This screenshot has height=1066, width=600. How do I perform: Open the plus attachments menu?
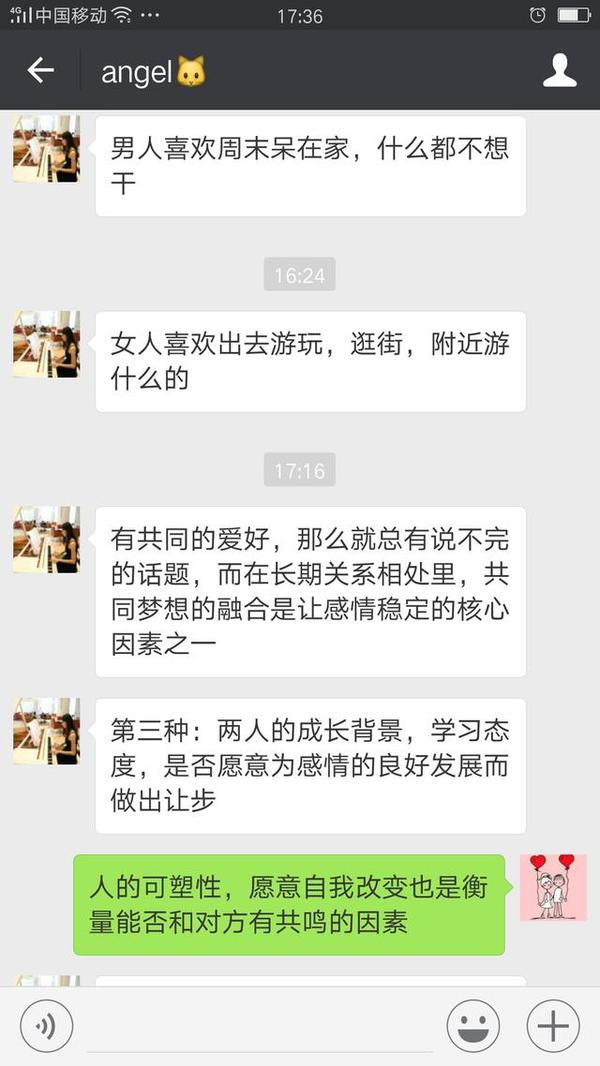(553, 1026)
